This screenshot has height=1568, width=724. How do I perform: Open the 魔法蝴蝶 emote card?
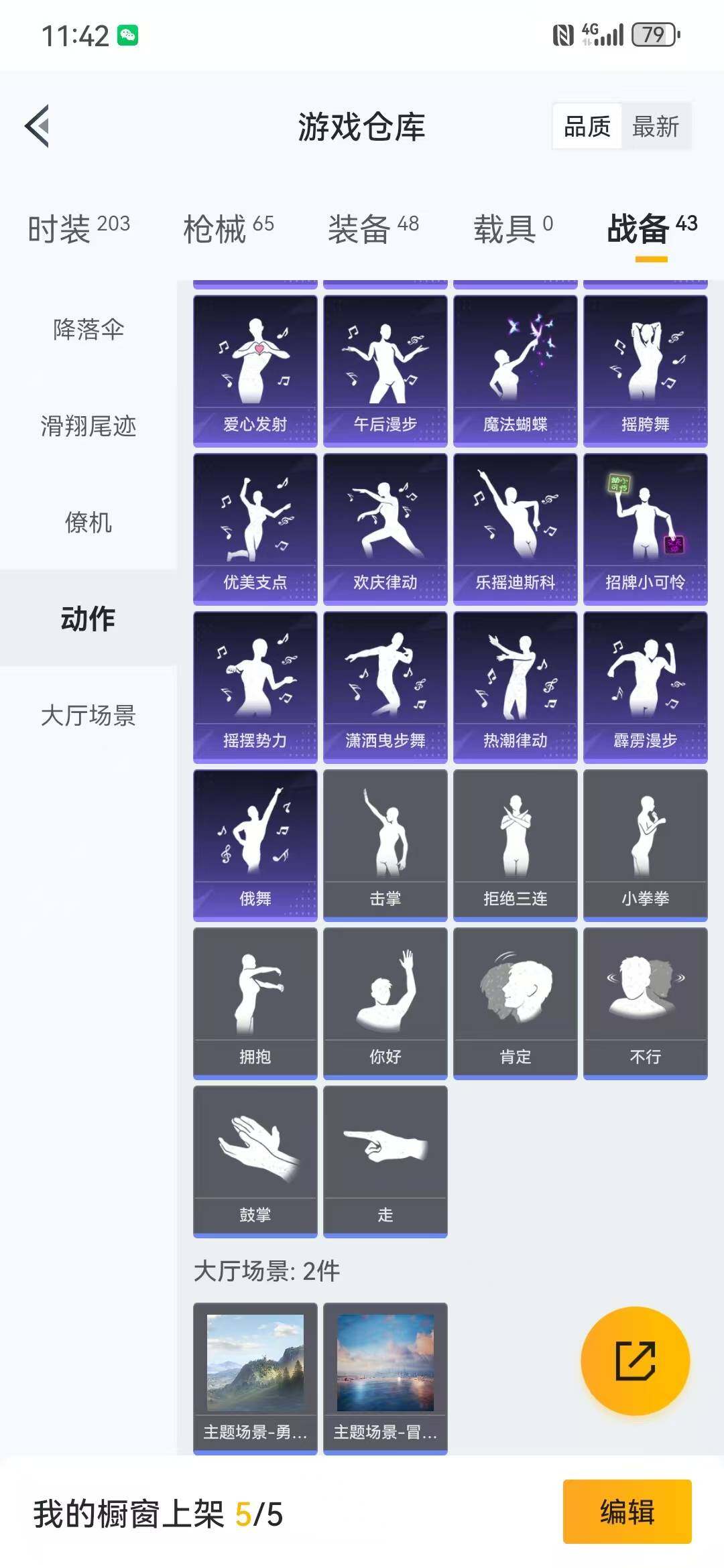click(515, 370)
